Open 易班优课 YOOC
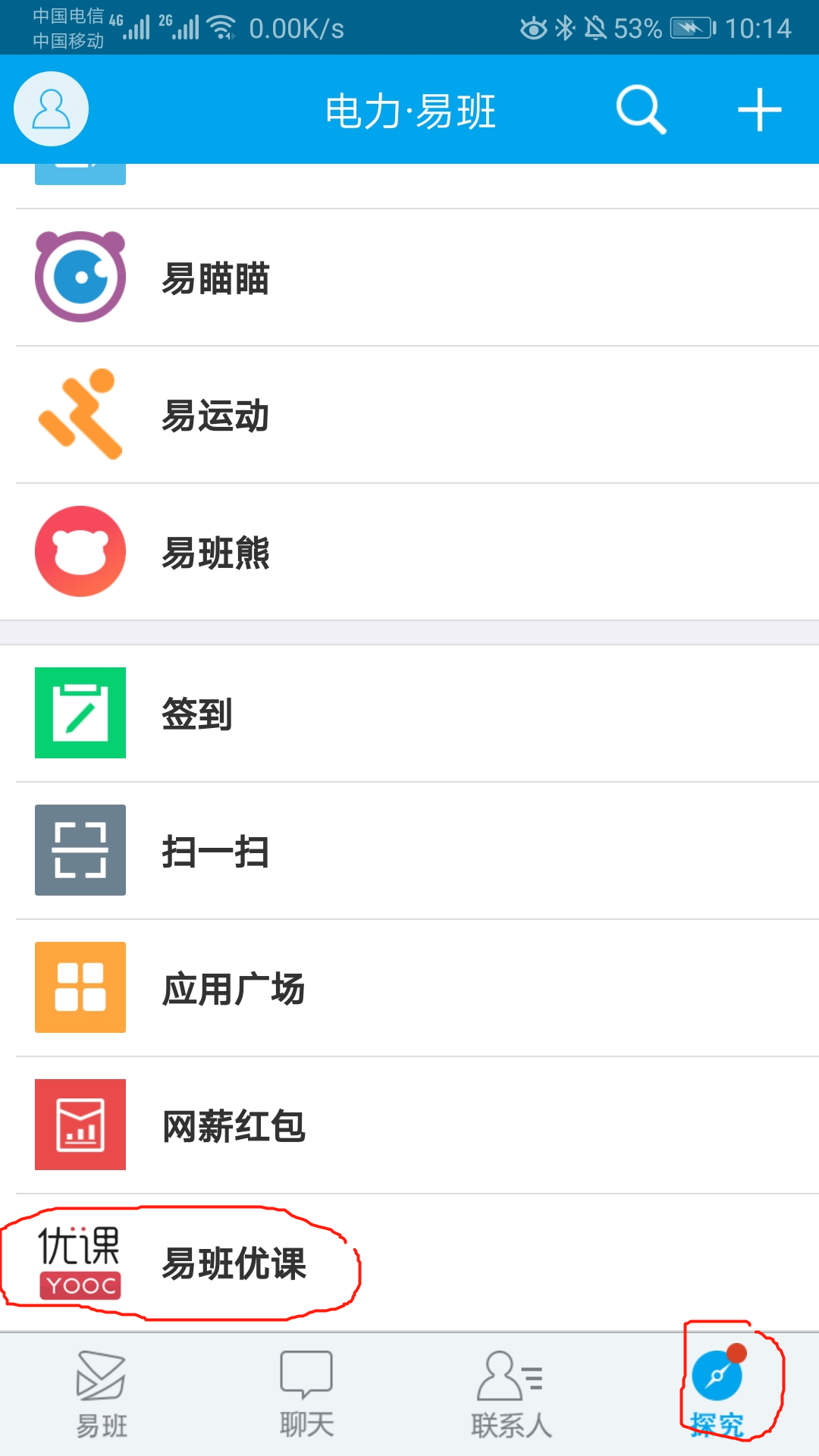 tap(234, 1263)
